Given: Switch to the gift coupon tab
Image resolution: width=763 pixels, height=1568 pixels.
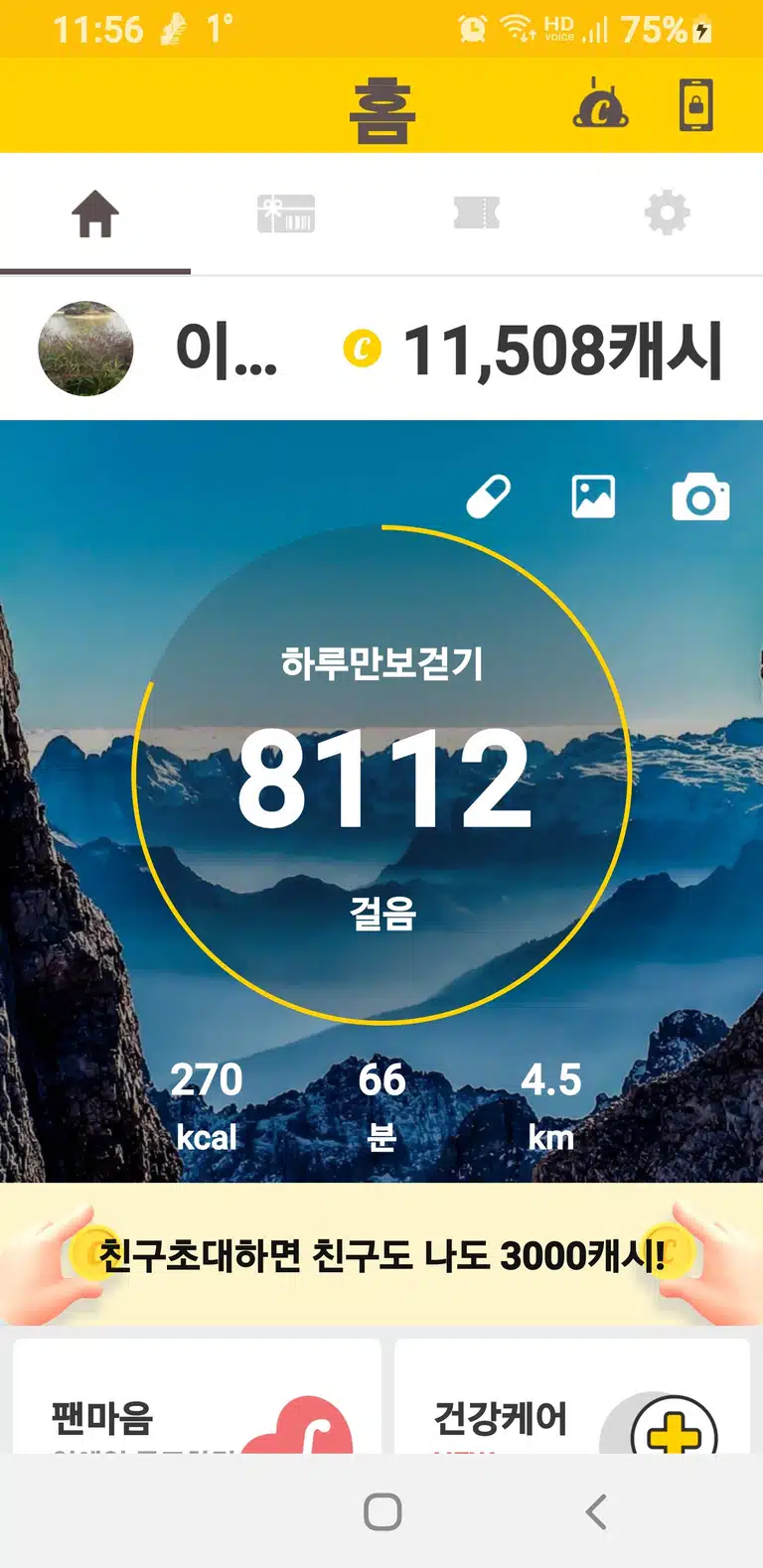Looking at the screenshot, I should [286, 214].
